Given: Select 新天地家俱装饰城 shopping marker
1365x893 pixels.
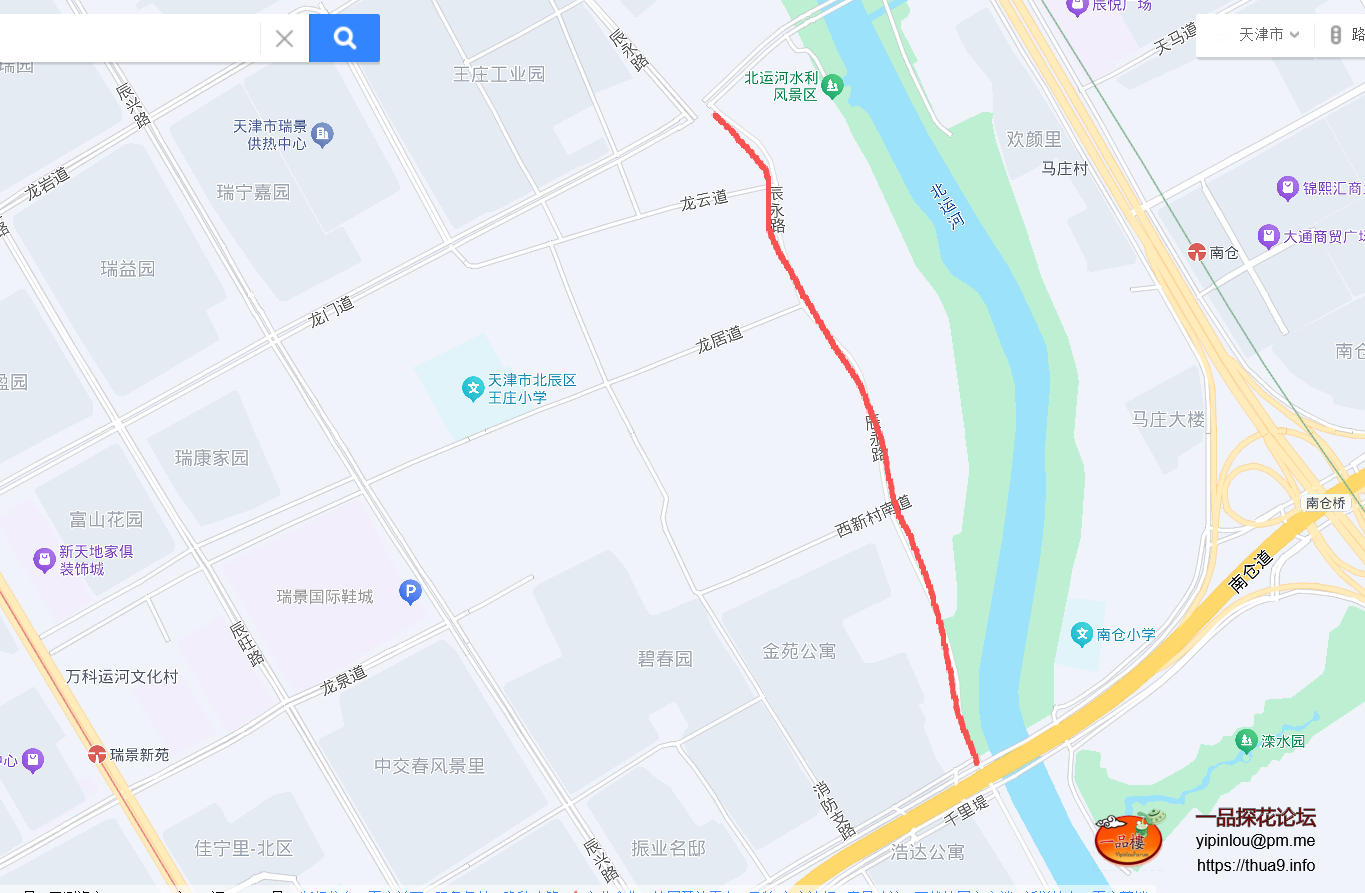Looking at the screenshot, I should 44,560.
